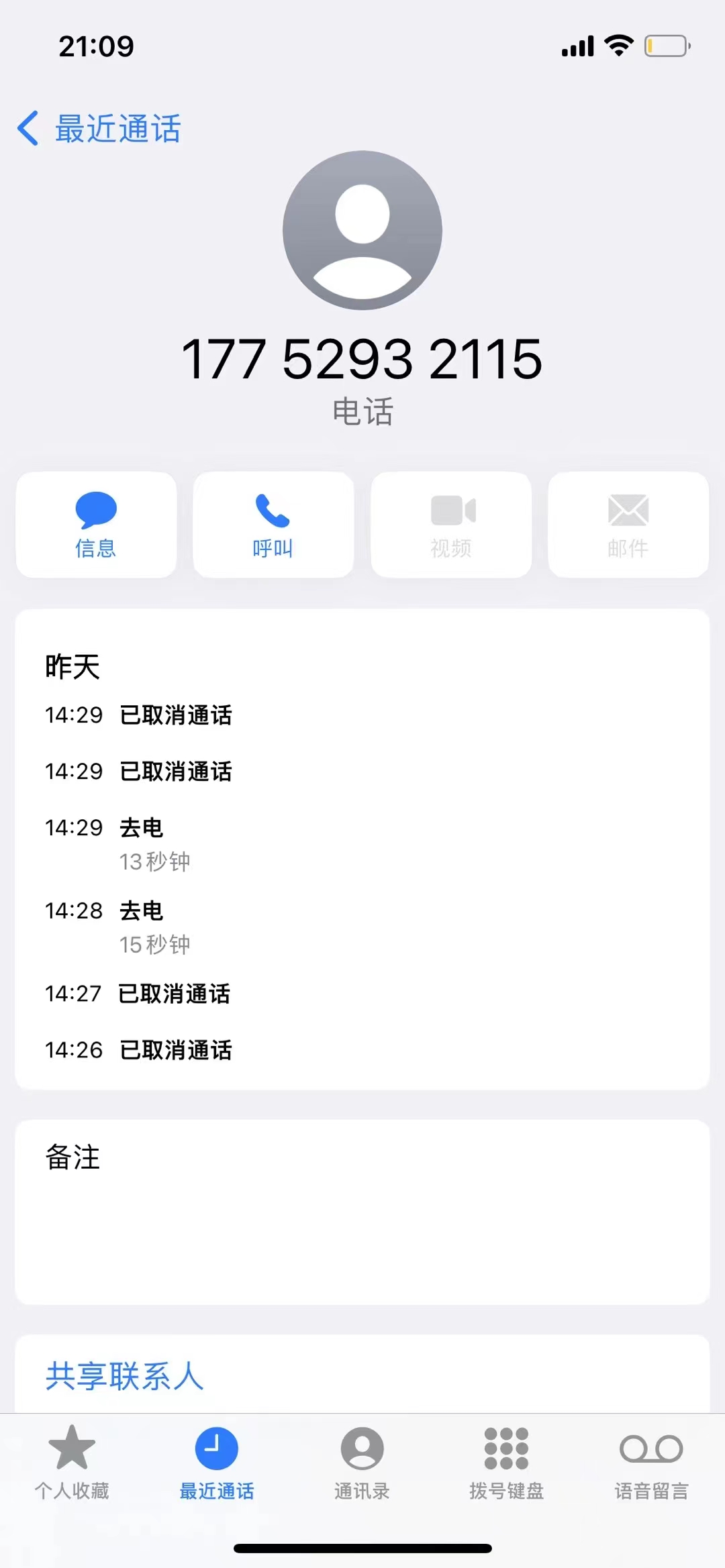Go back to 最近通话 list
This screenshot has height=1568, width=725.
[x=99, y=128]
